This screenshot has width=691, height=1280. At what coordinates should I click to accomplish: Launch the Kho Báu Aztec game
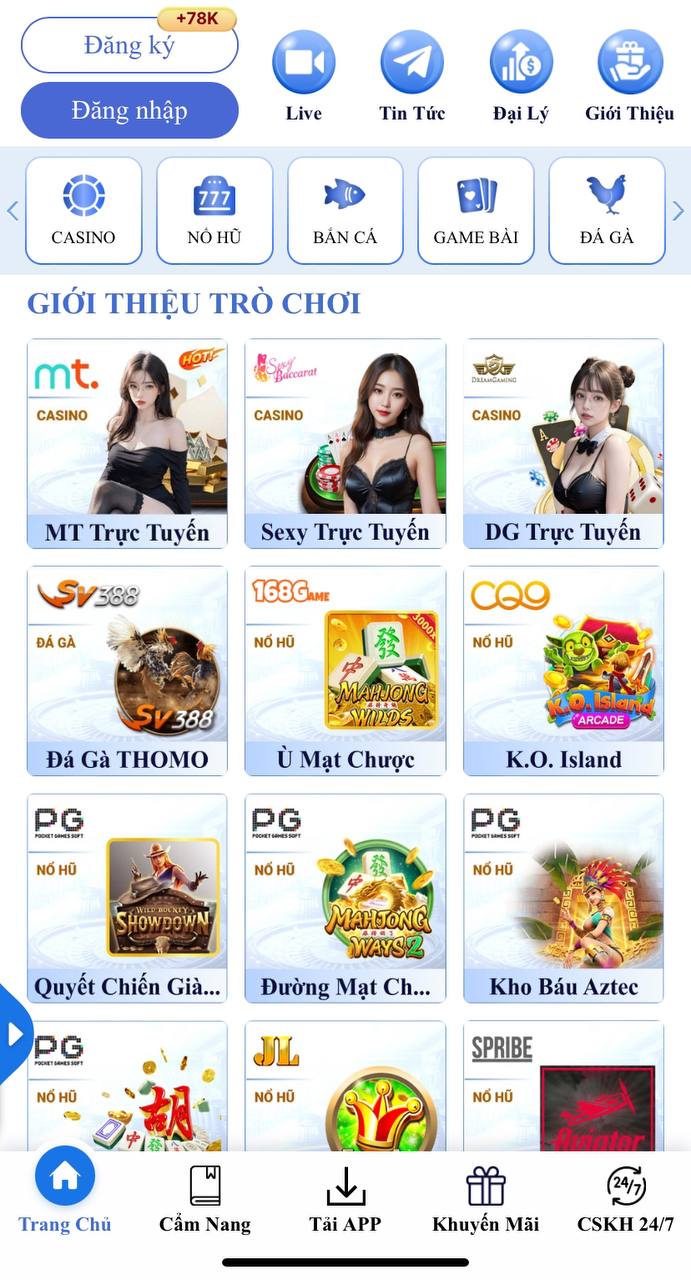pos(563,898)
